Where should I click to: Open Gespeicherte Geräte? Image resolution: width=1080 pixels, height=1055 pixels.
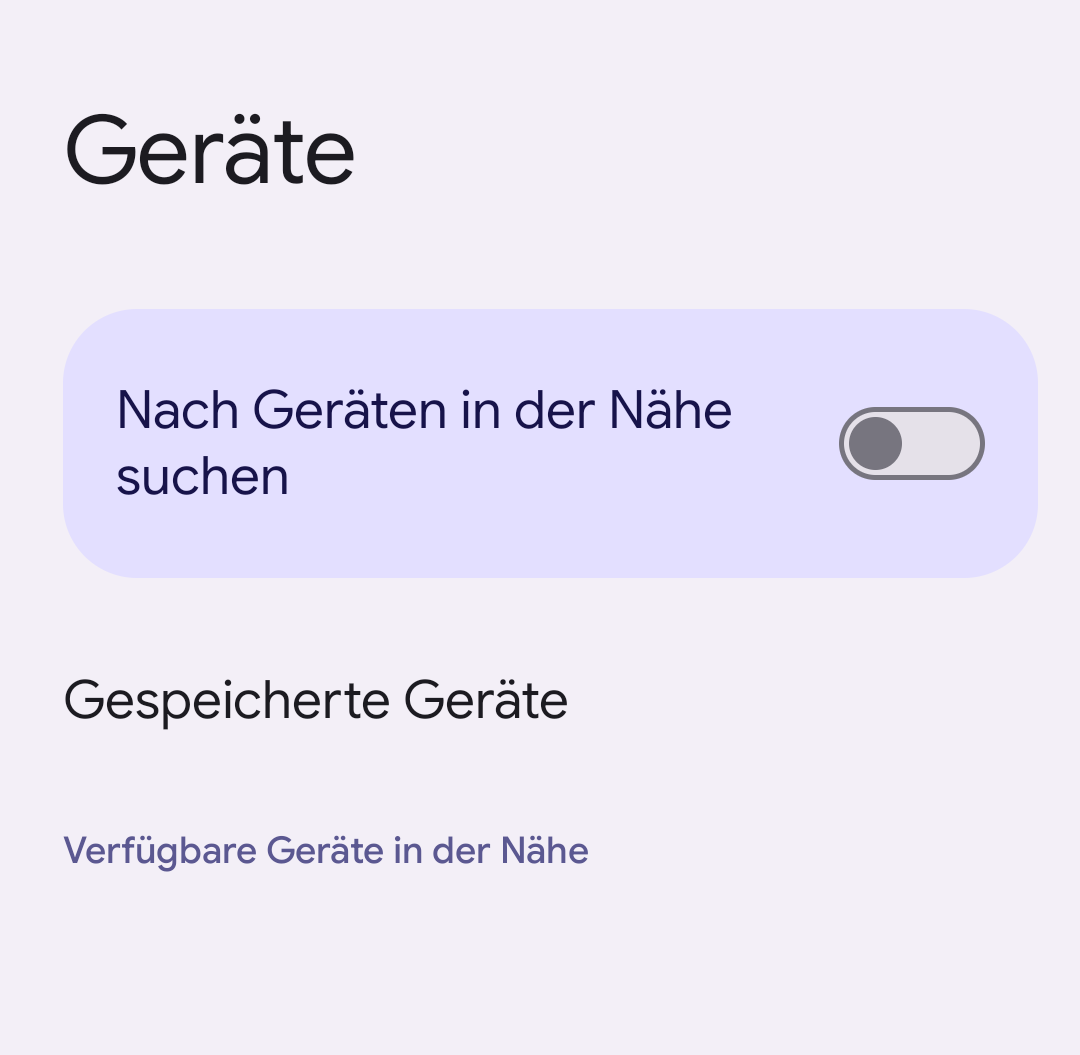click(316, 700)
